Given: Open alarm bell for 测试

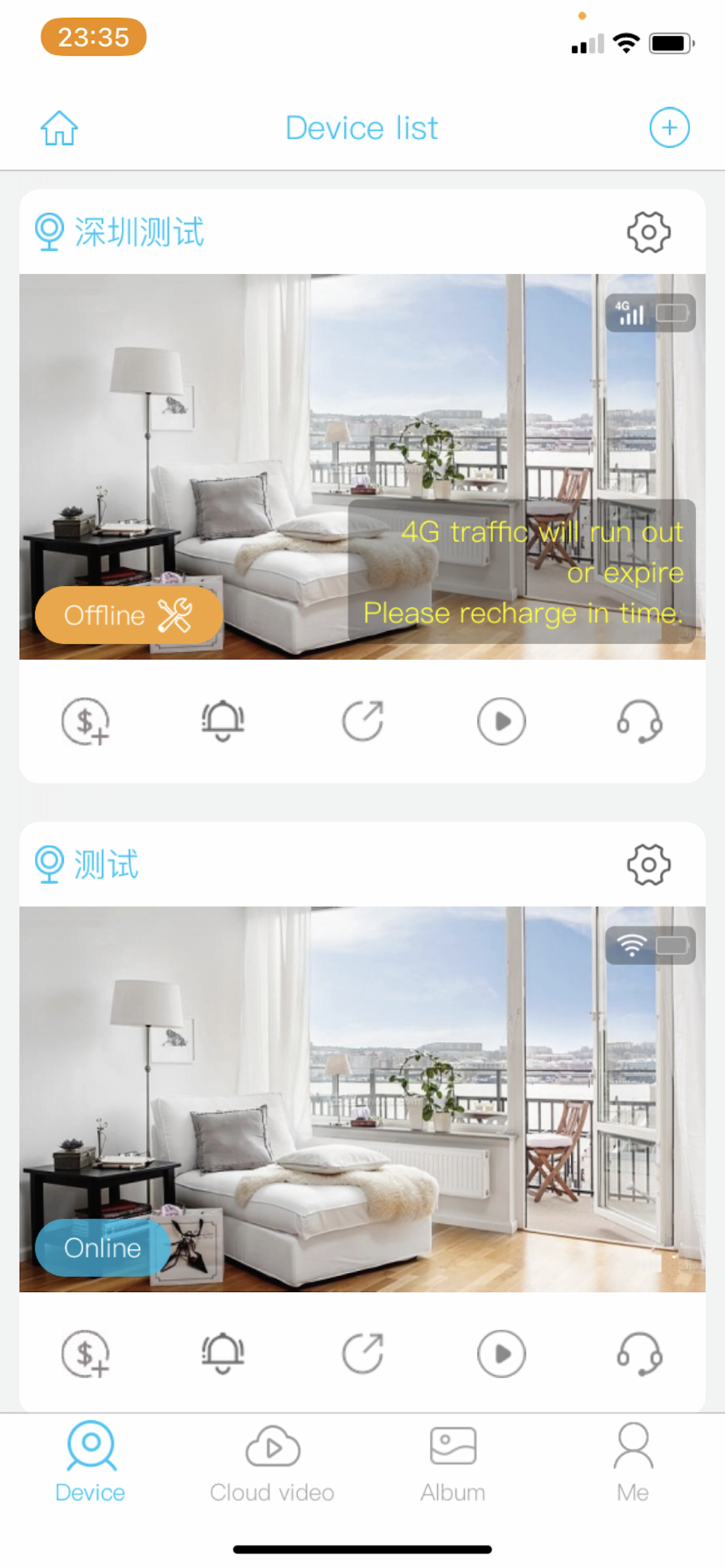Looking at the screenshot, I should [x=223, y=1354].
